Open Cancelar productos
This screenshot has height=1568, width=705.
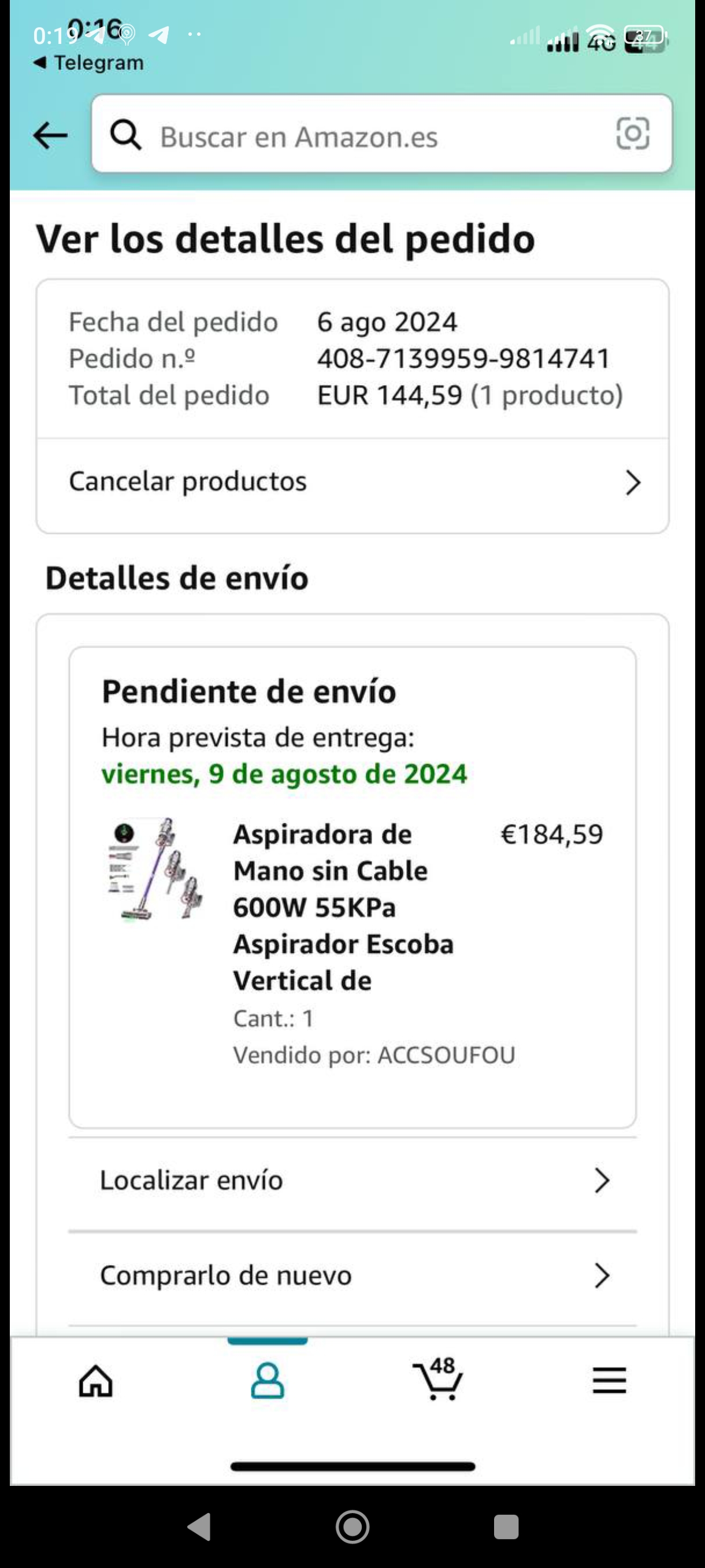point(353,482)
